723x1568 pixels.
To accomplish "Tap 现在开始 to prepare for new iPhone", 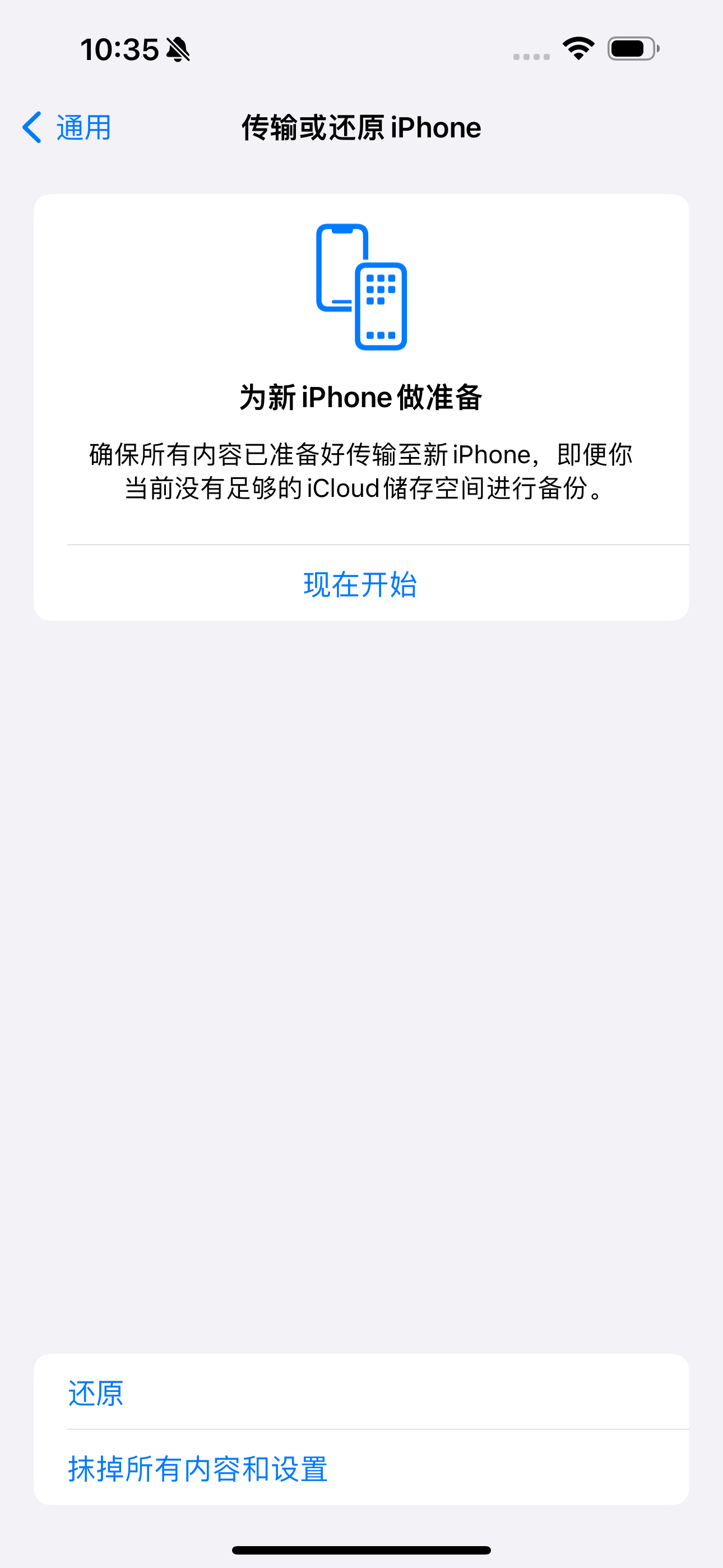I will (361, 585).
